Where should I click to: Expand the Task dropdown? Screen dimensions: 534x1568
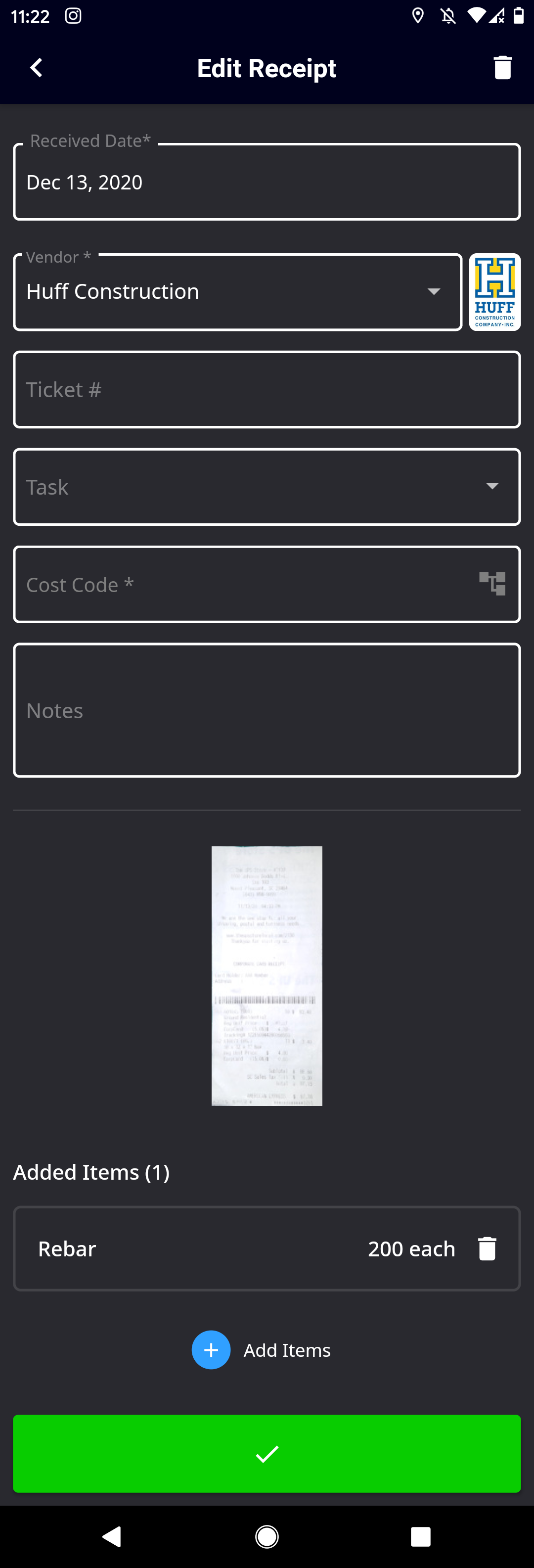click(267, 487)
